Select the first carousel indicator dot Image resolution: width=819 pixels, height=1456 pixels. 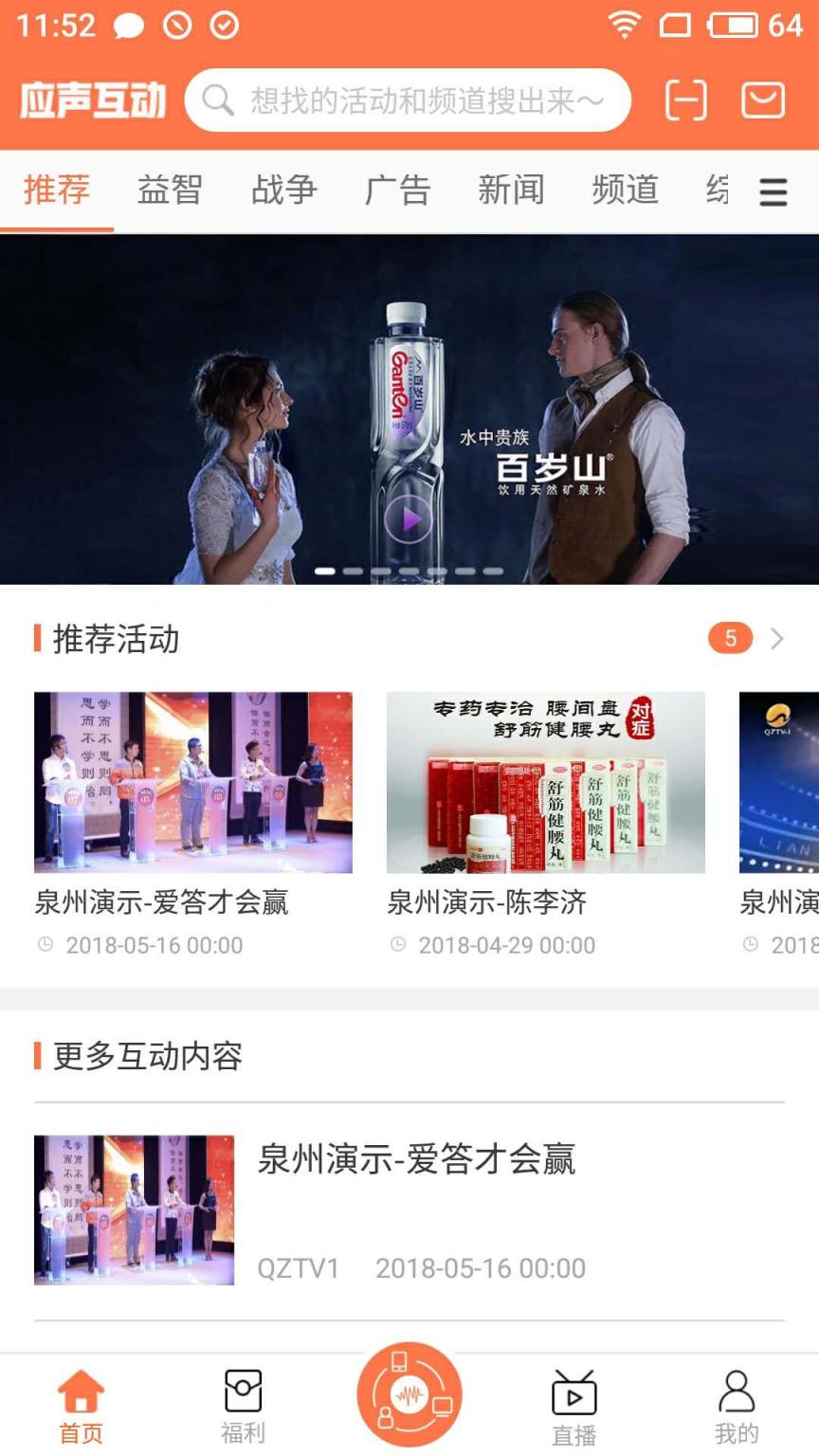[327, 572]
